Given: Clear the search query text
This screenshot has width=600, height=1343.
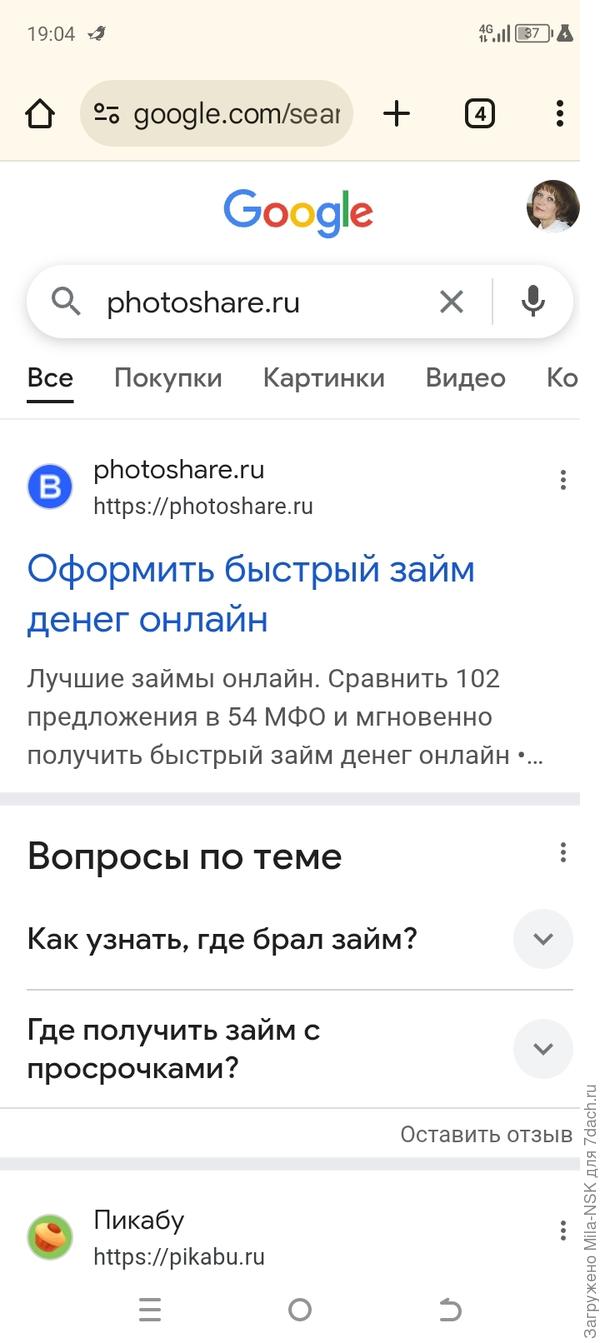Looking at the screenshot, I should pyautogui.click(x=452, y=302).
